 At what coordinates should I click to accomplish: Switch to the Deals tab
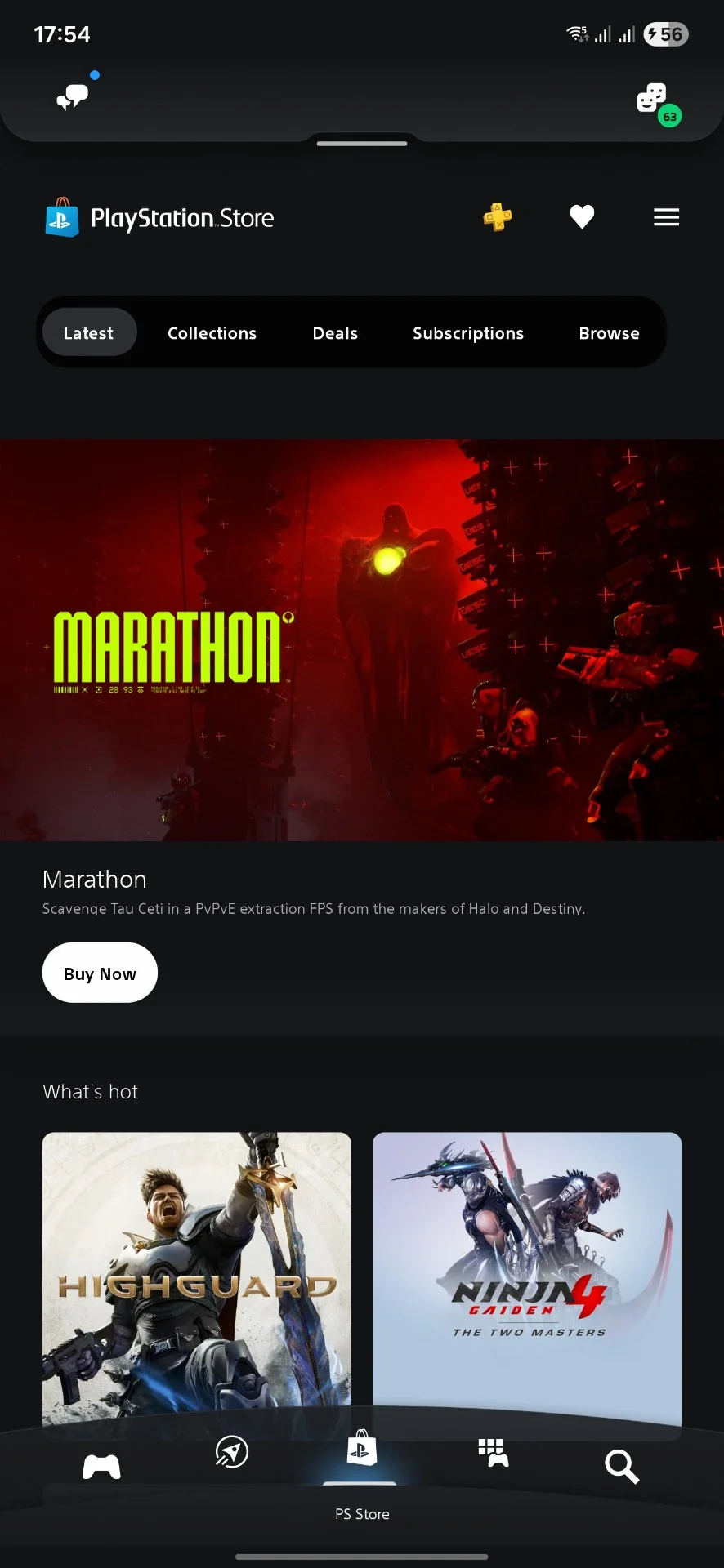point(335,333)
